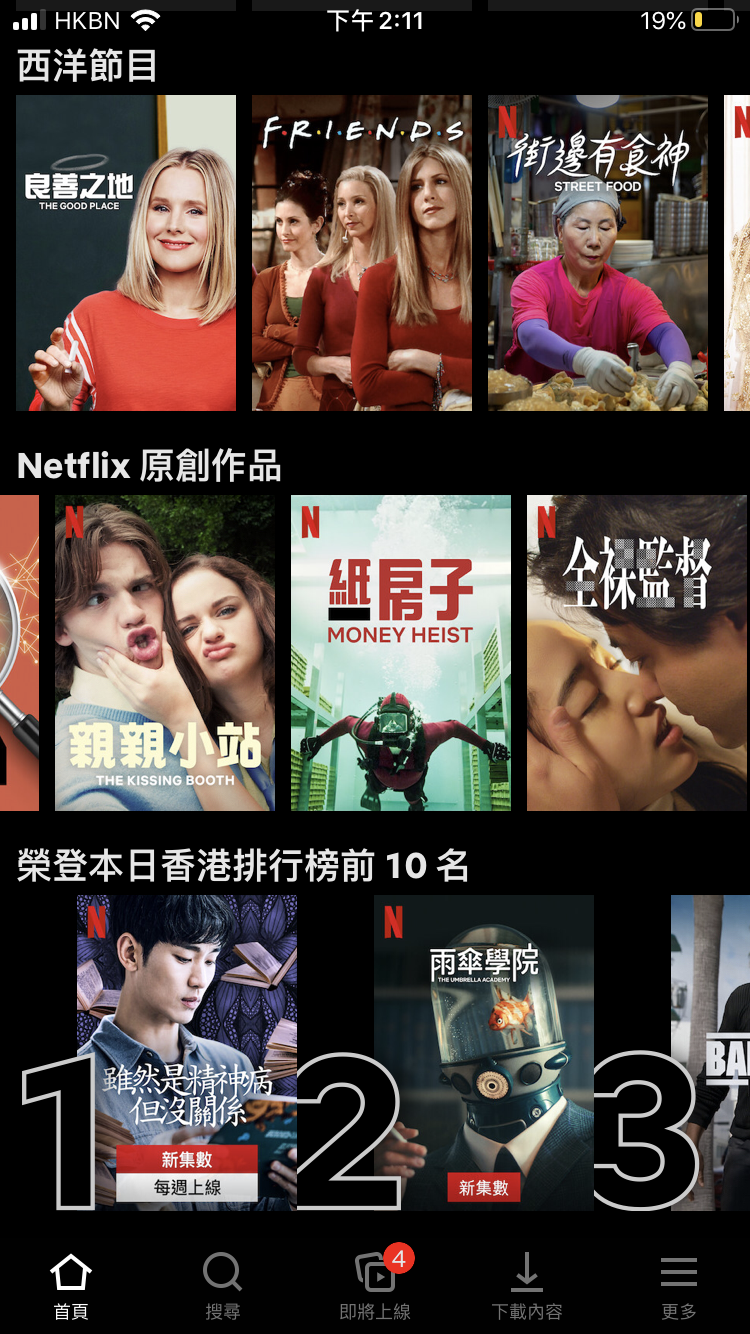Open The Kissing Booth poster
The height and width of the screenshot is (1334, 750).
tap(165, 653)
